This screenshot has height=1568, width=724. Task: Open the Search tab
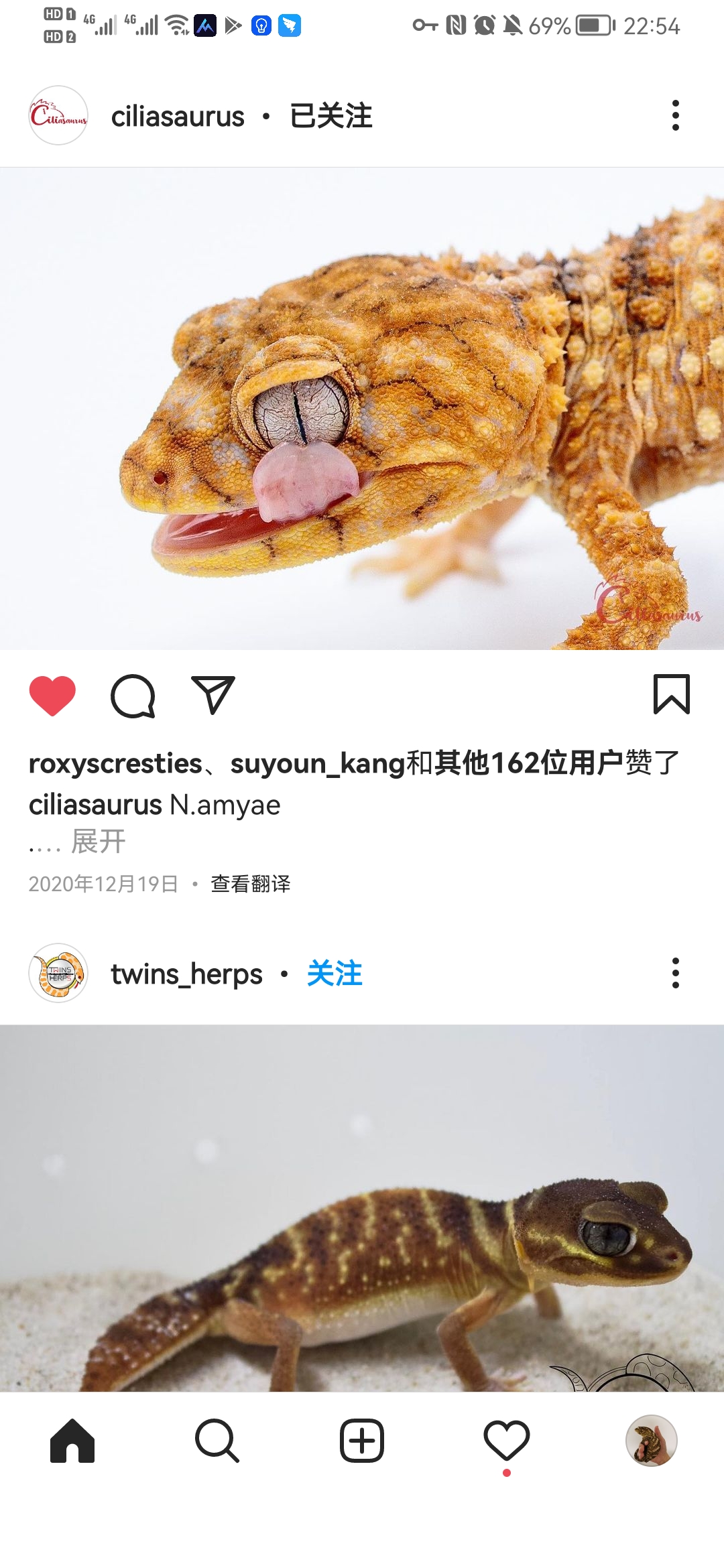[x=217, y=1441]
